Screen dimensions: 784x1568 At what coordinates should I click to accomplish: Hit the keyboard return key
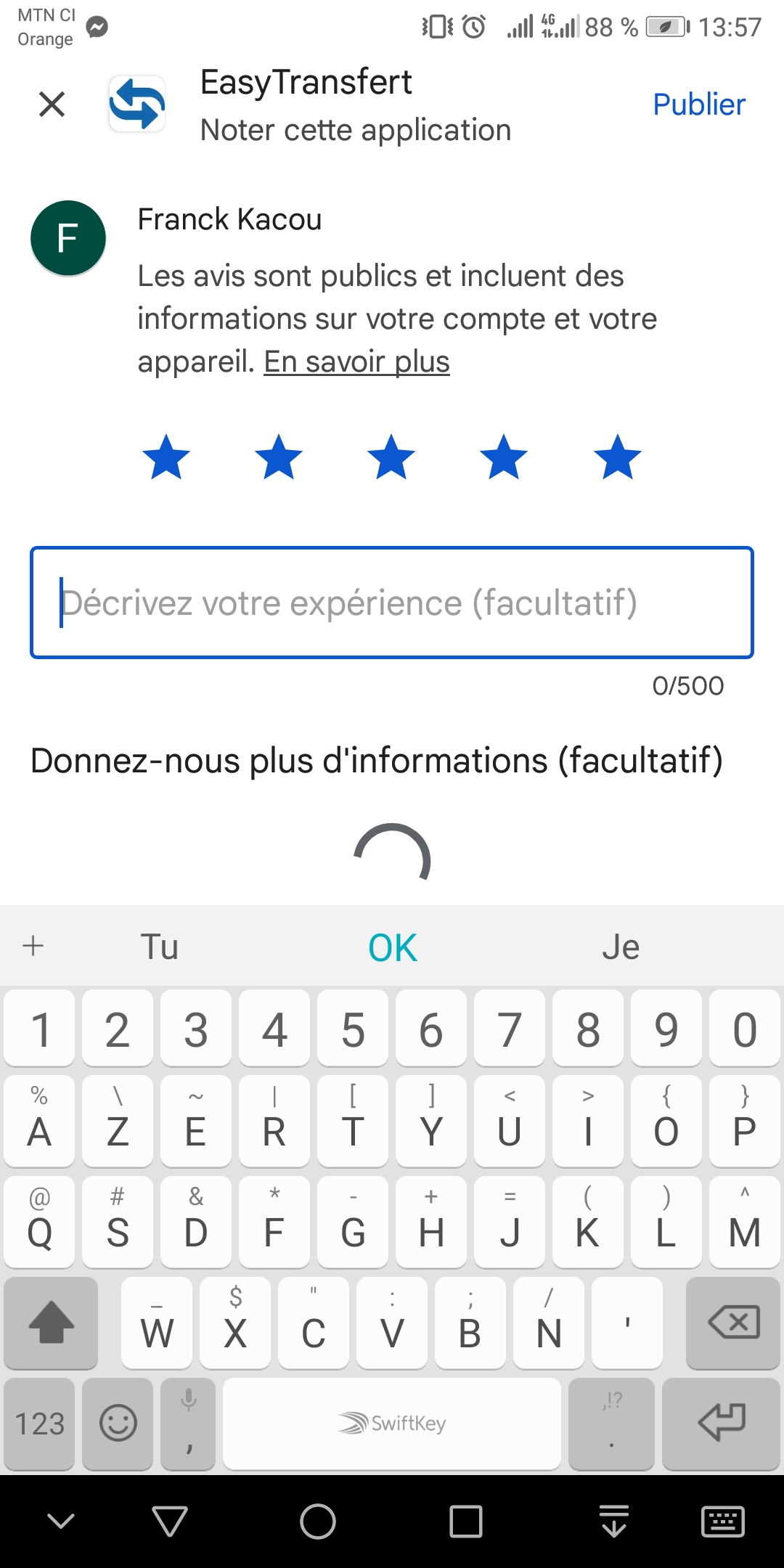pyautogui.click(x=722, y=1422)
